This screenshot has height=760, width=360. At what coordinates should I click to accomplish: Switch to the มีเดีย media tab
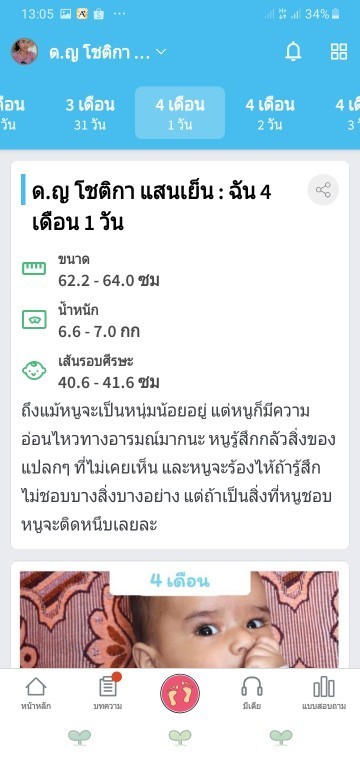tap(251, 694)
